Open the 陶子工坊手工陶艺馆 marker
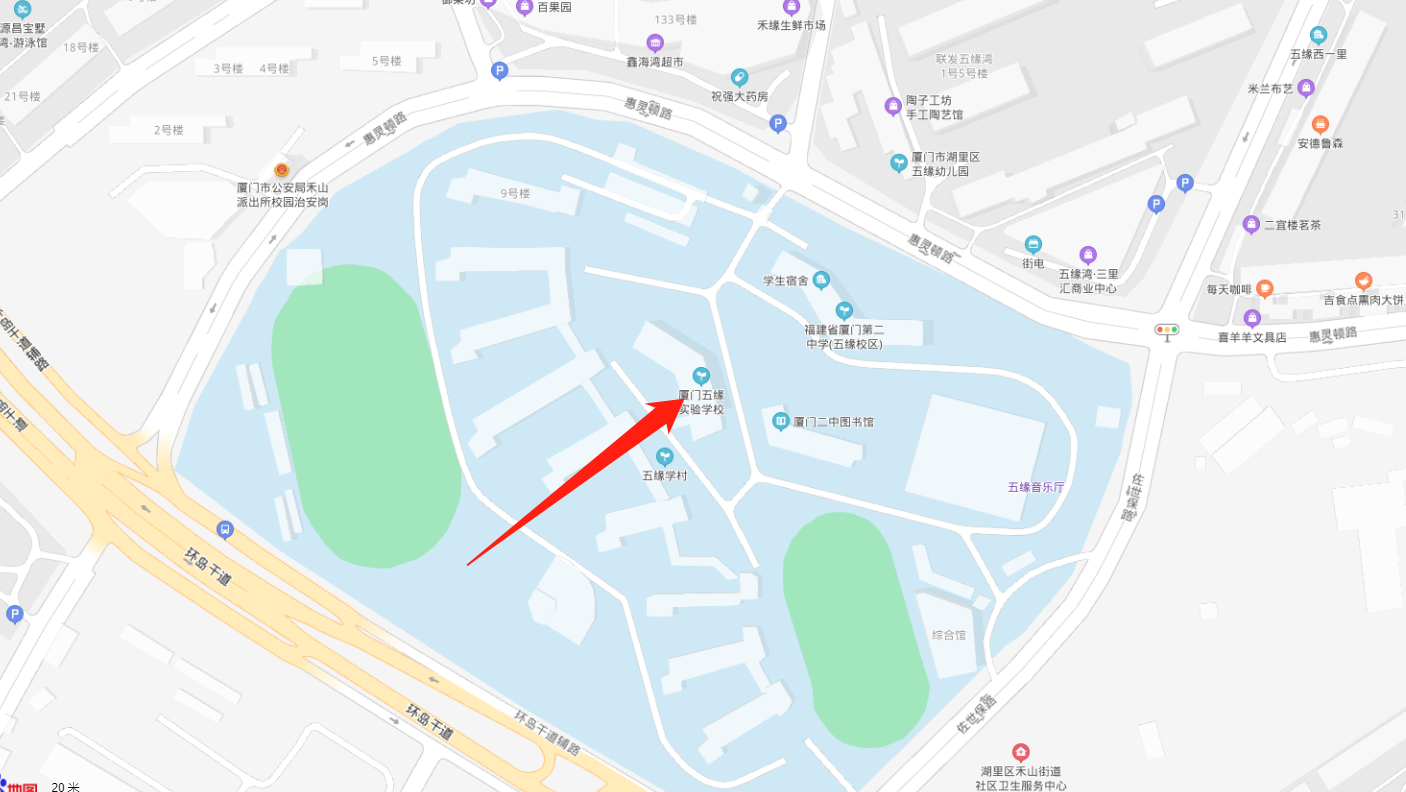The image size is (1406, 792). [893, 106]
